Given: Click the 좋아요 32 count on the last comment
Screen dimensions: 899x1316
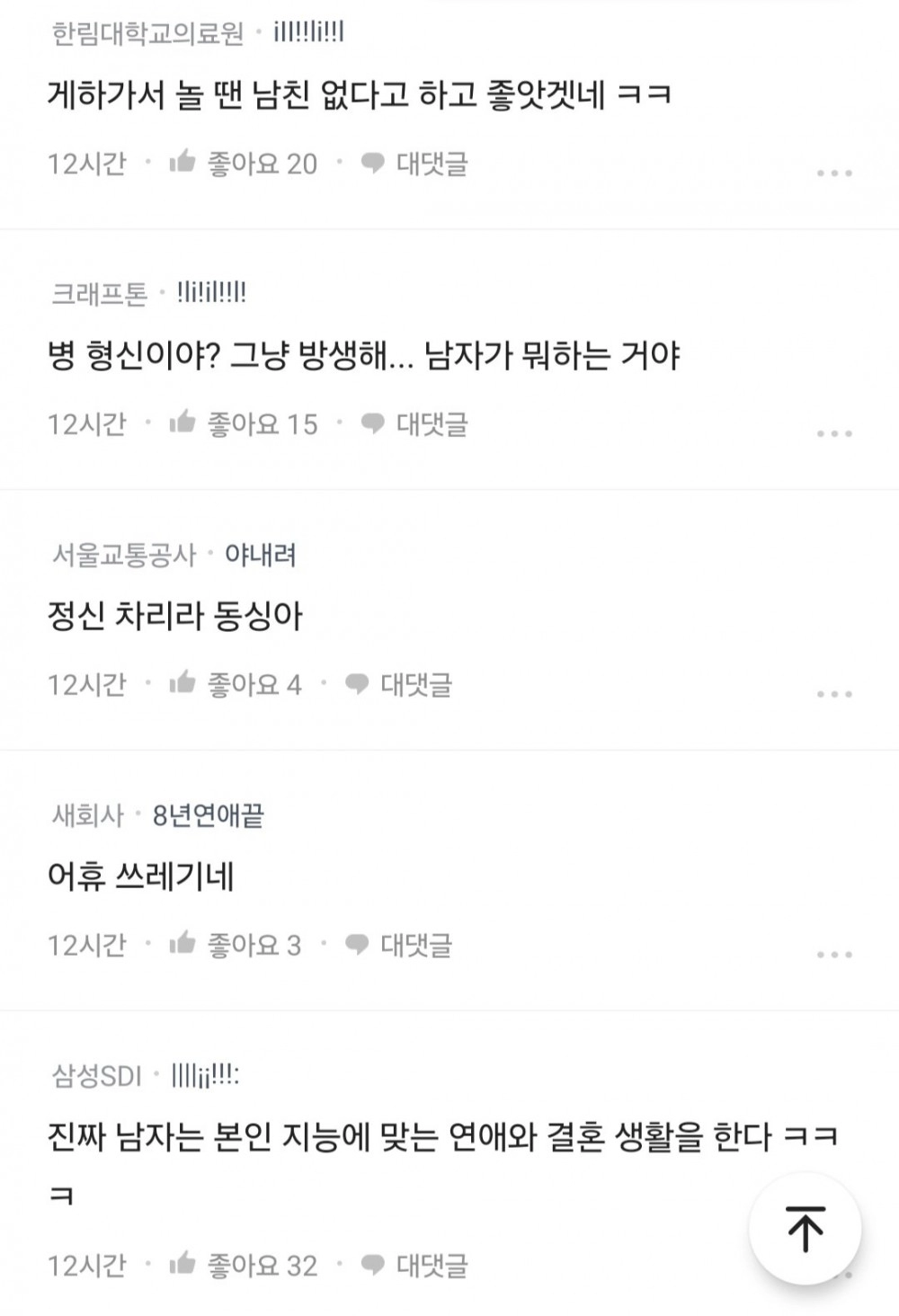Looking at the screenshot, I should (x=261, y=1263).
